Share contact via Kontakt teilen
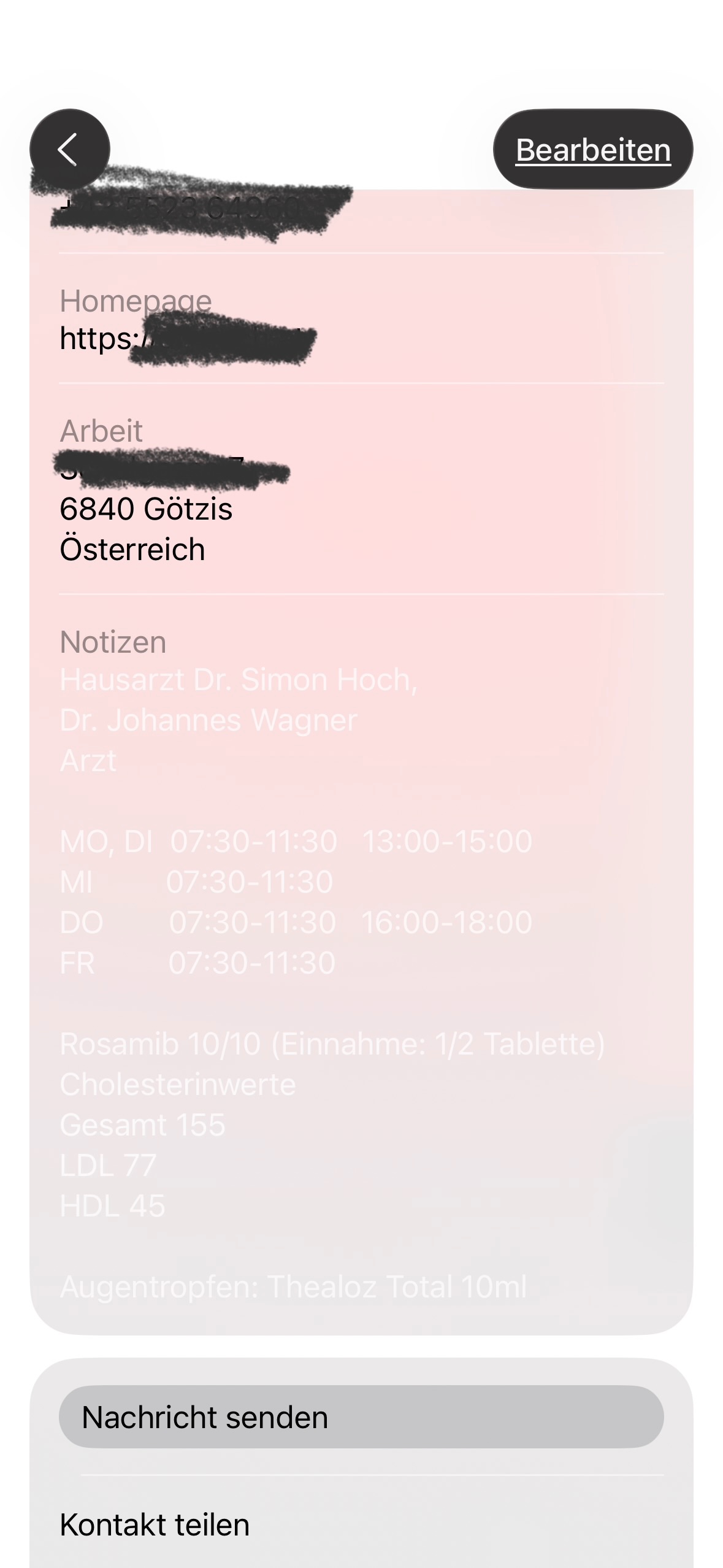The width and height of the screenshot is (723, 1568). (155, 1525)
